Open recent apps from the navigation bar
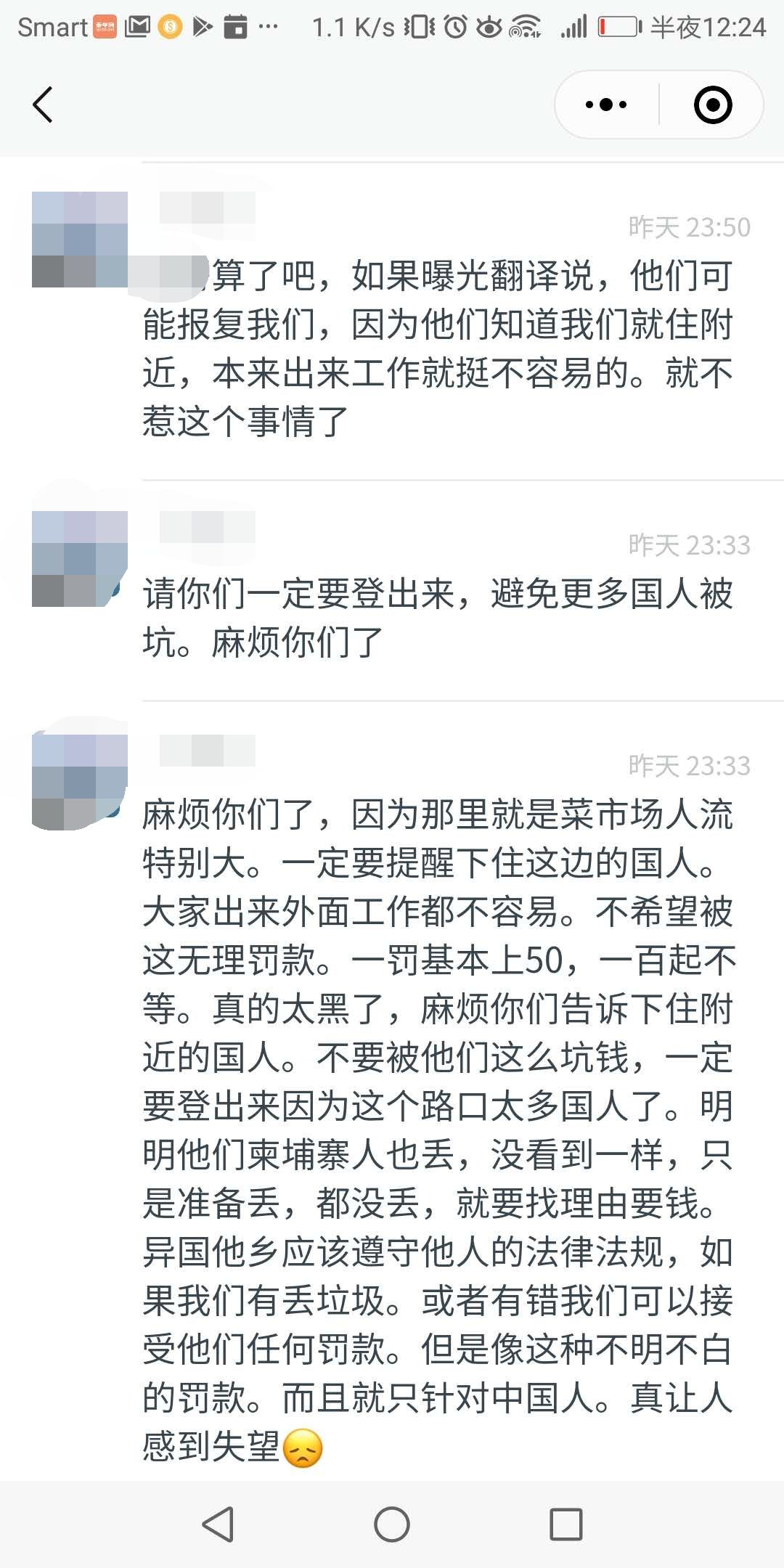 (566, 1524)
